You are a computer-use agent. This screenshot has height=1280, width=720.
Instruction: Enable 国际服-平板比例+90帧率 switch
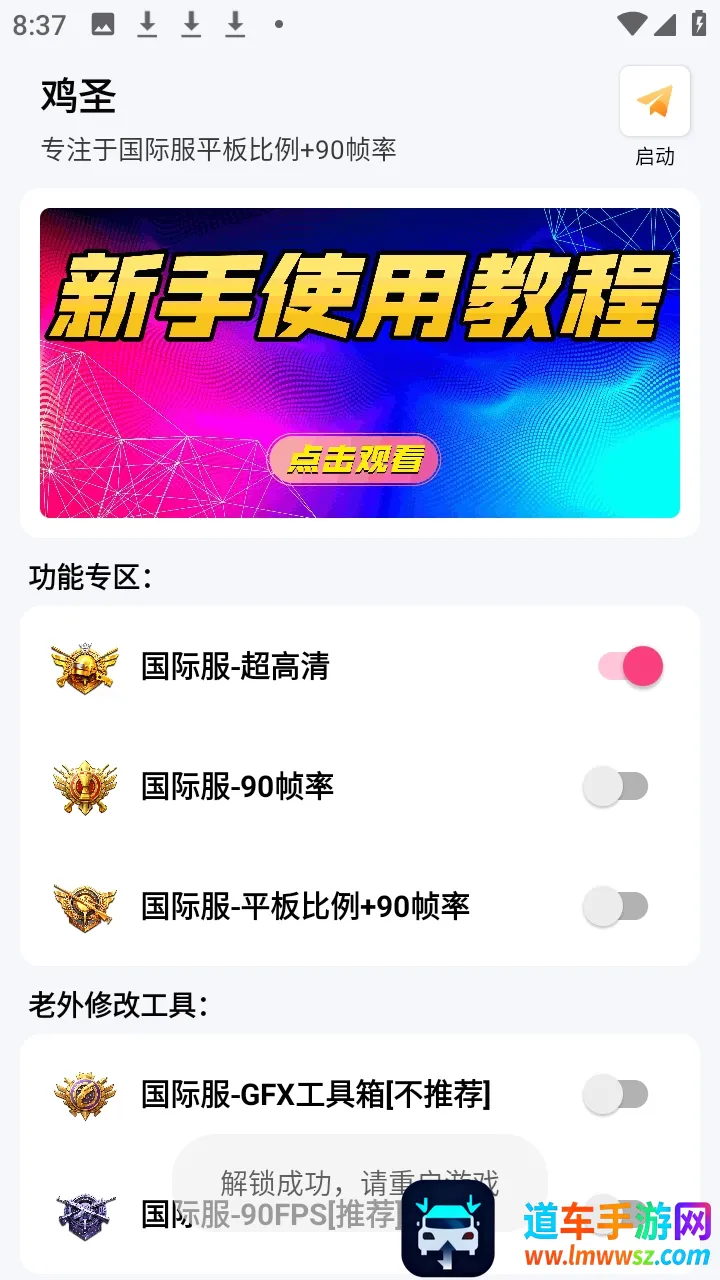point(616,906)
